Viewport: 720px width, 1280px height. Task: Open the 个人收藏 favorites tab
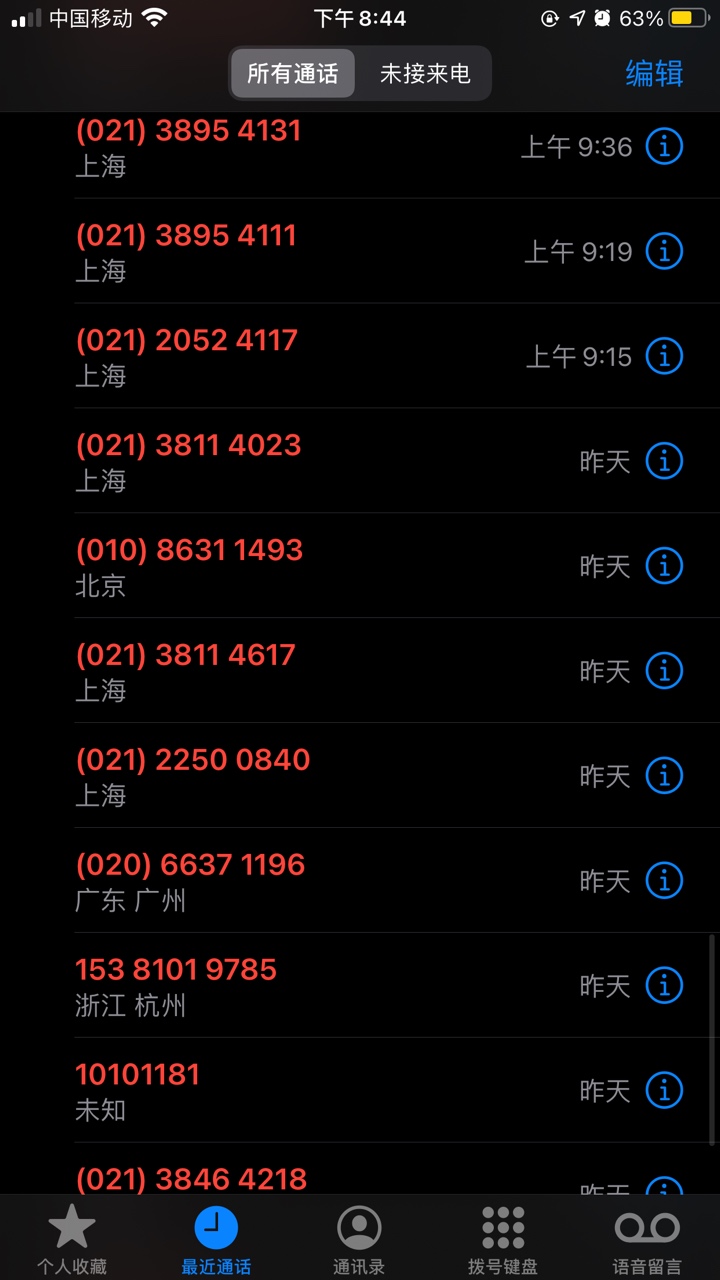(72, 1239)
